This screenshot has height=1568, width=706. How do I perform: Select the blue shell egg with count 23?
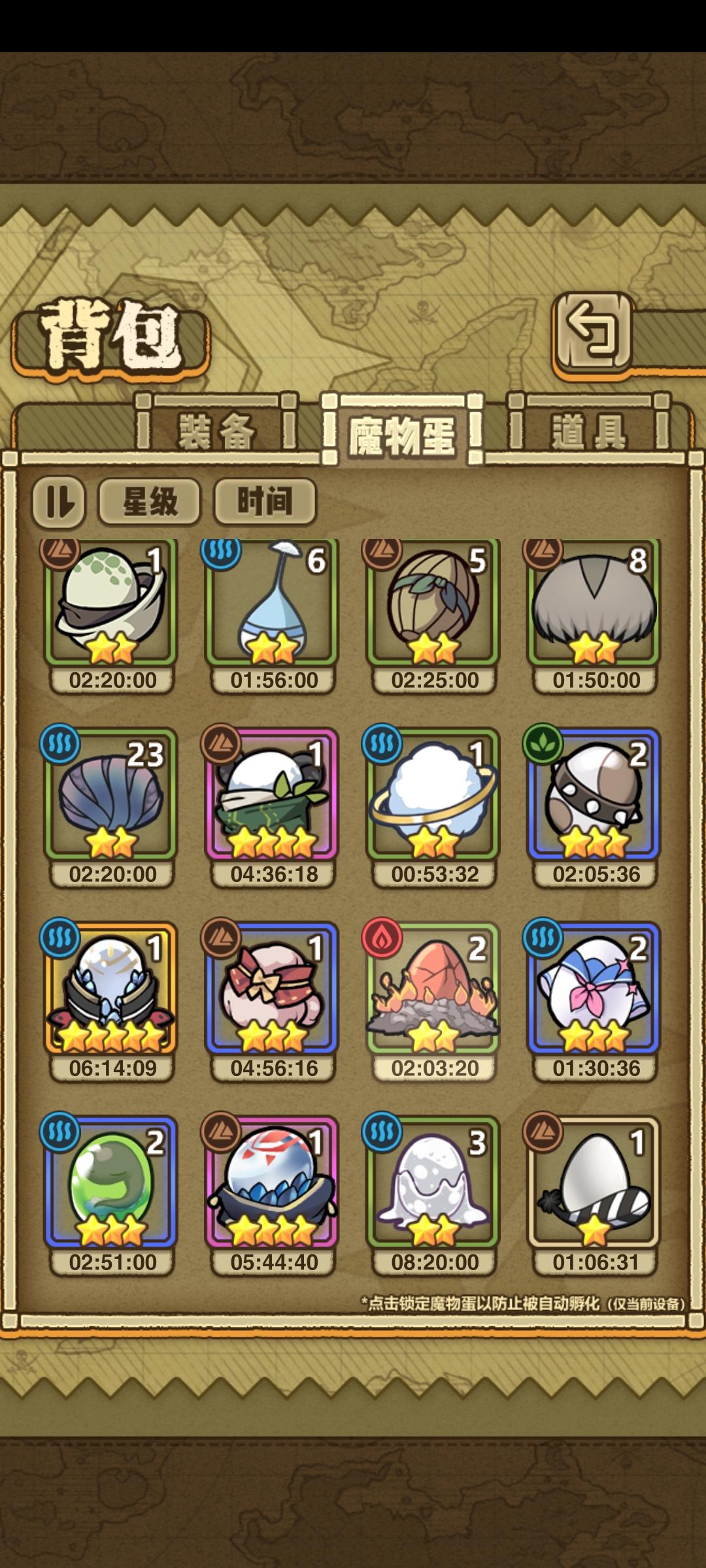click(111, 797)
